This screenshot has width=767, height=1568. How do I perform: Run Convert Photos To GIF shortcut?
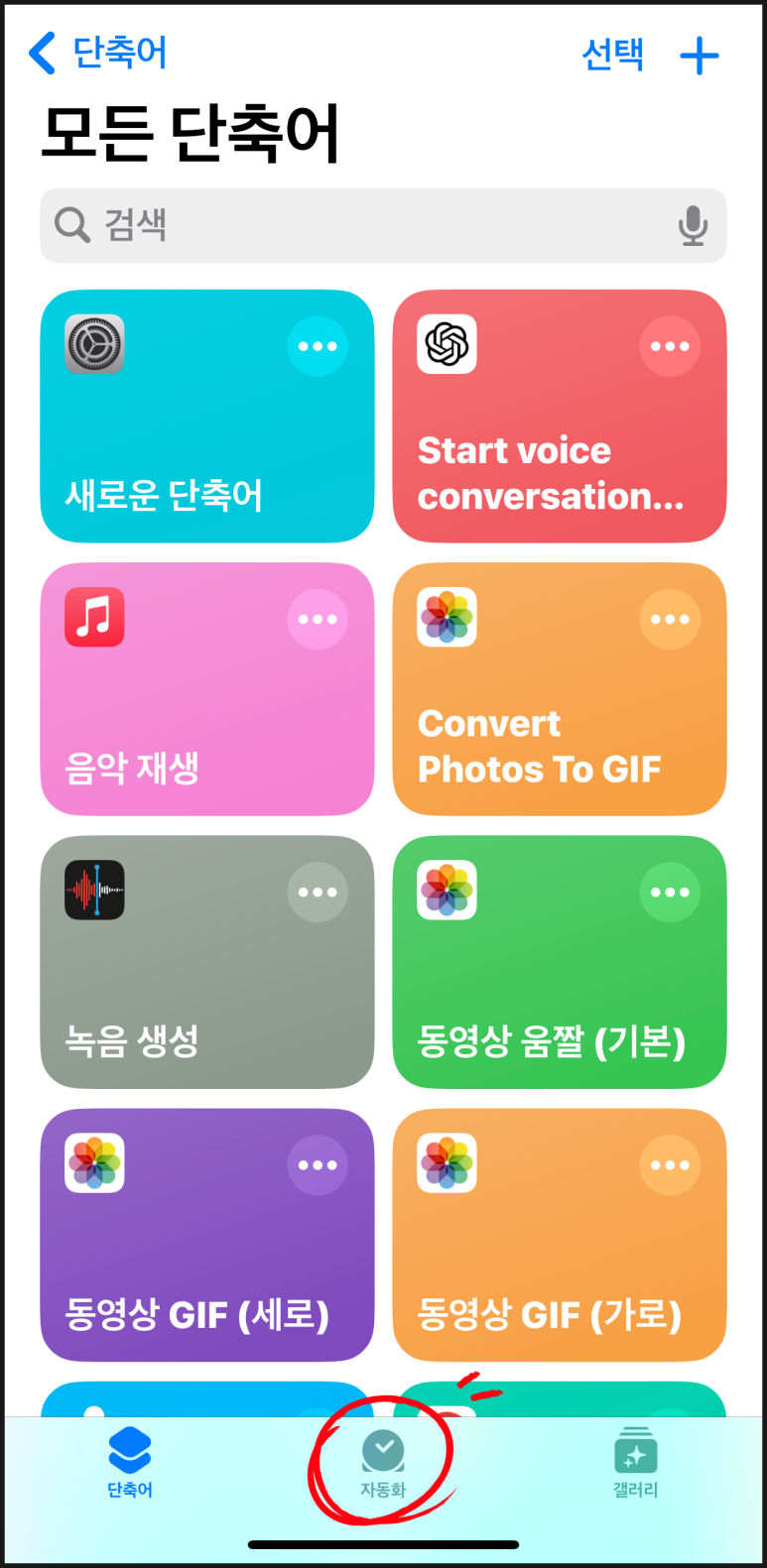click(560, 689)
